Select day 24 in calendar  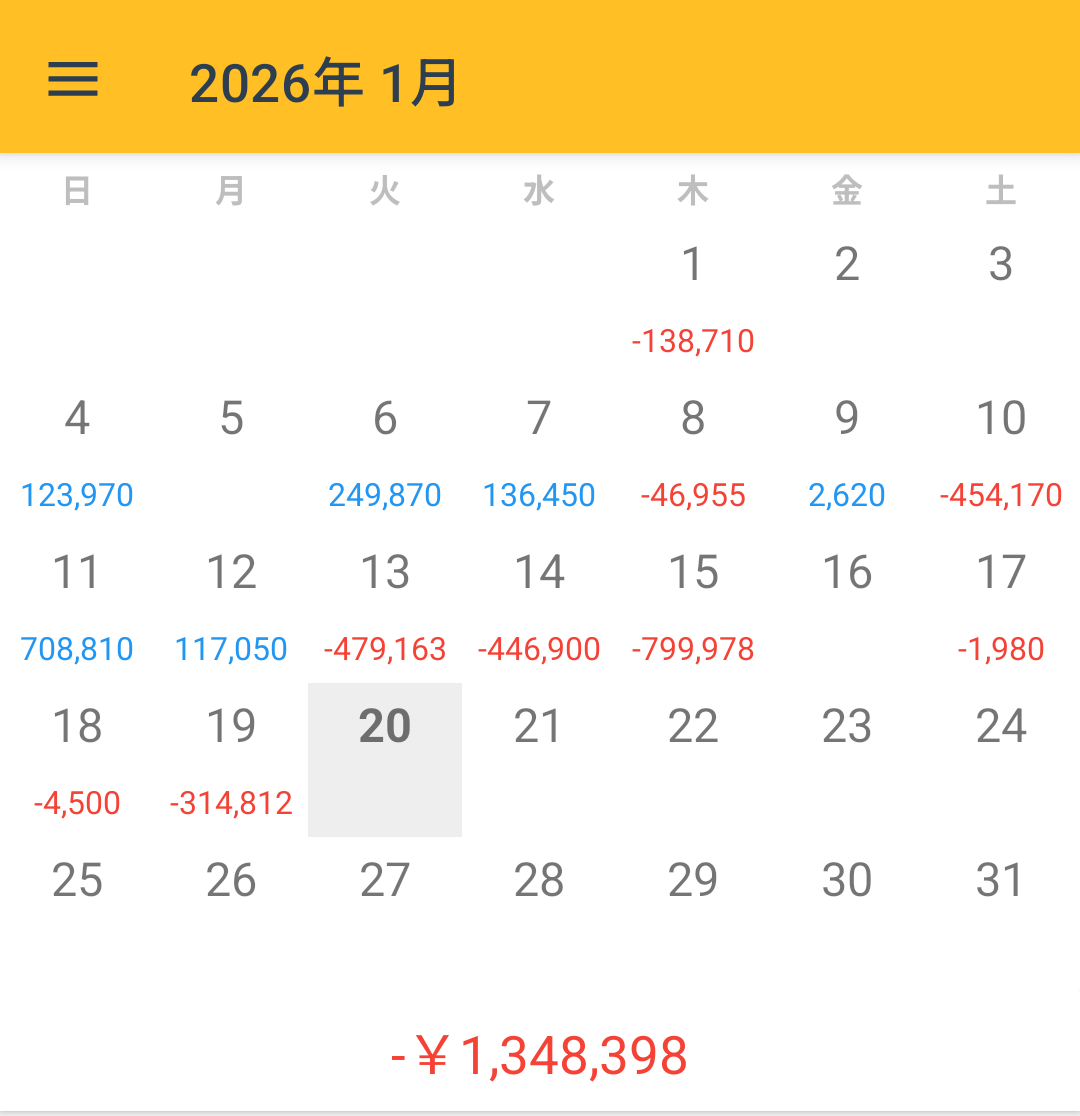[x=1001, y=760]
